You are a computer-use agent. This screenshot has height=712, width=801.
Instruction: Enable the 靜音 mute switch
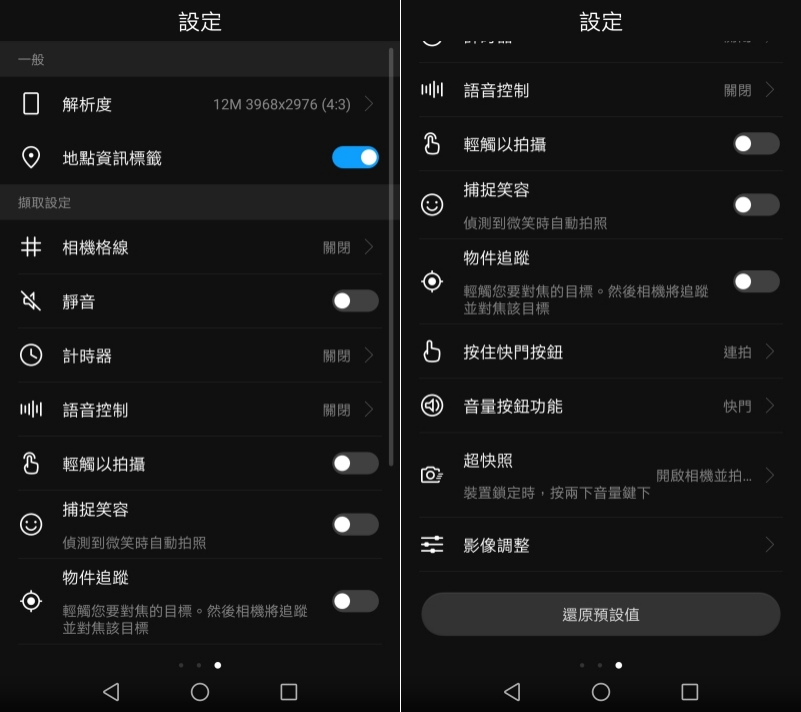point(355,301)
